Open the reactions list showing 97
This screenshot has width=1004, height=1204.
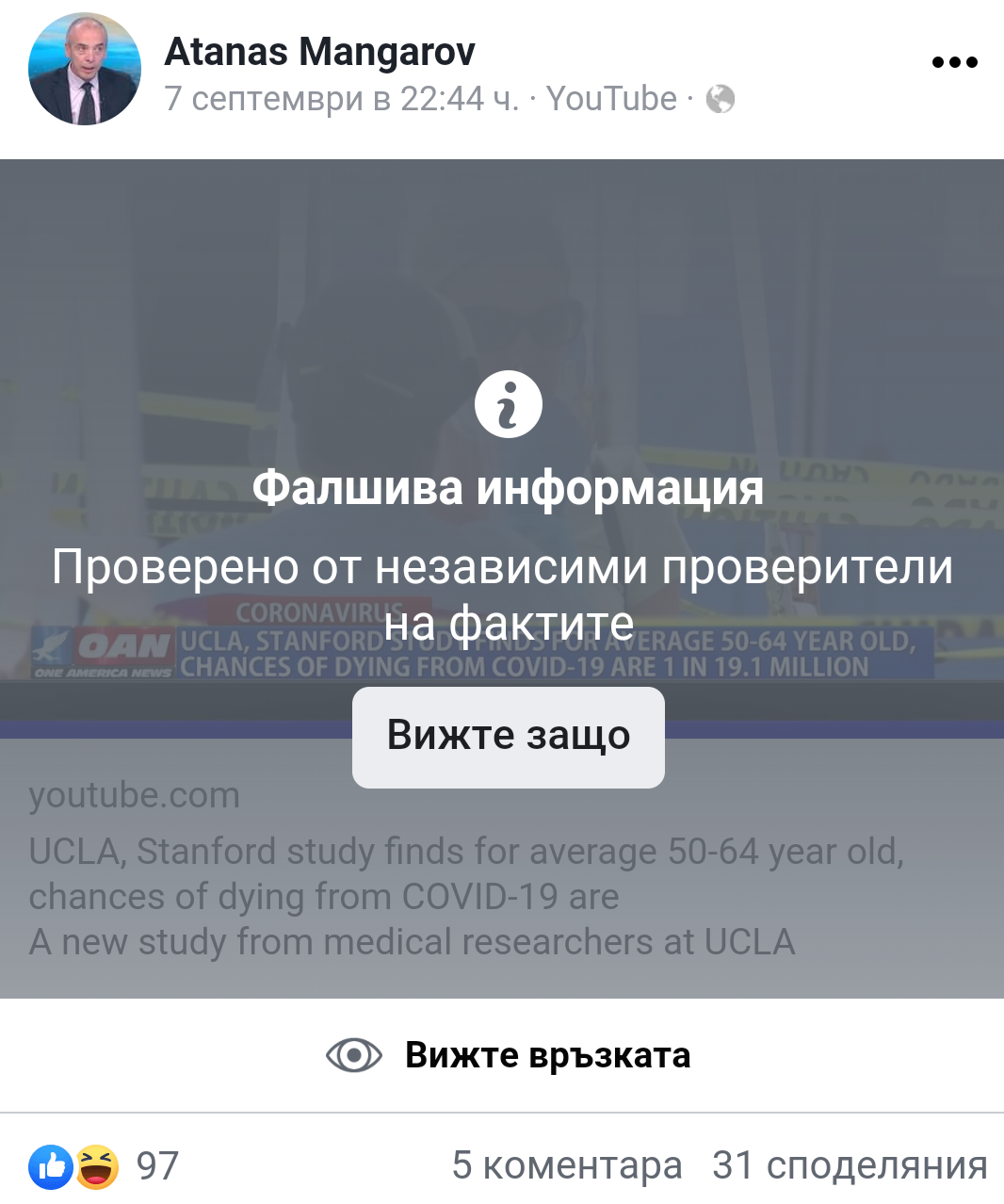(104, 1166)
